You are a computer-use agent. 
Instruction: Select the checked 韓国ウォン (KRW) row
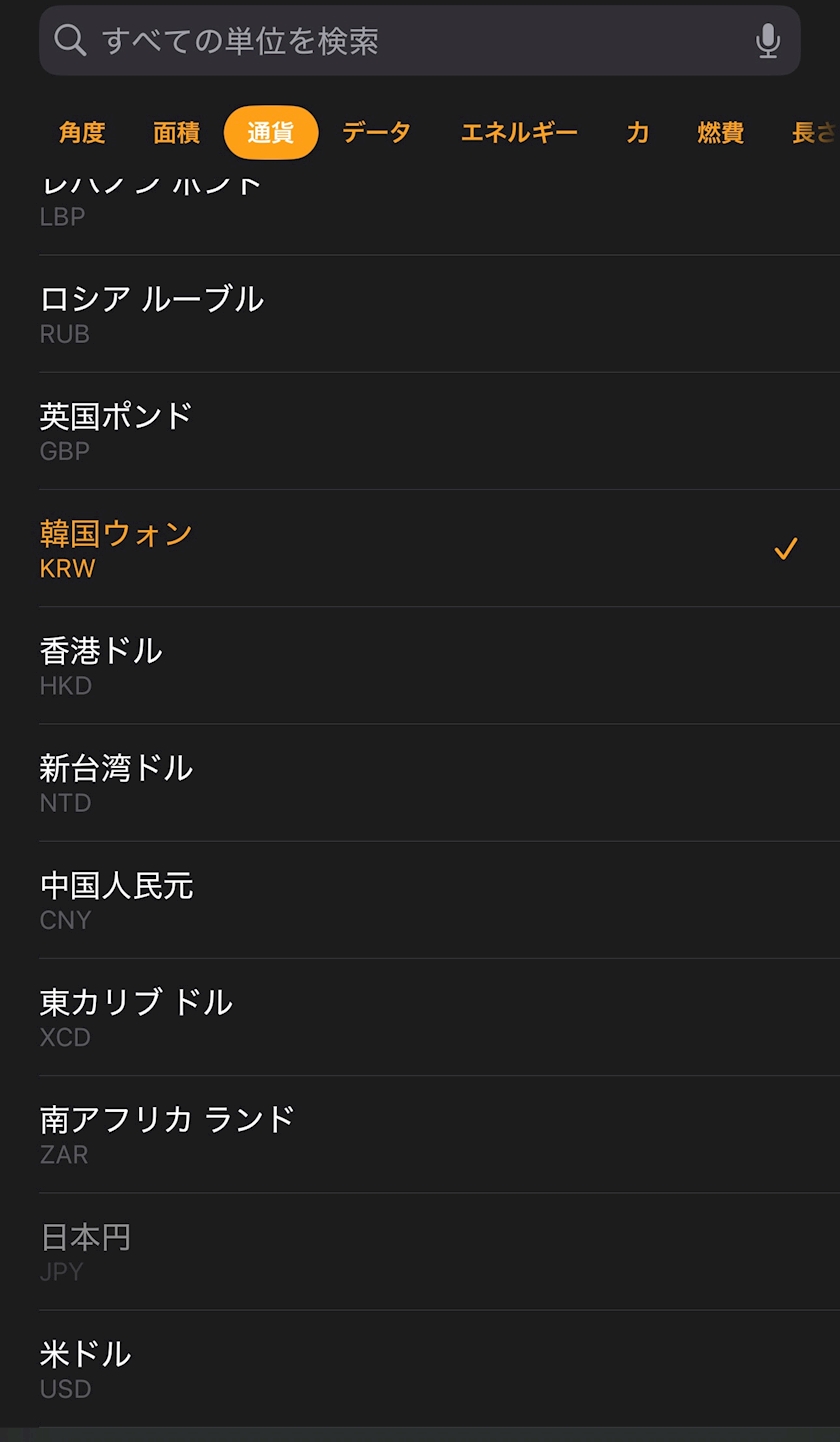tap(420, 548)
